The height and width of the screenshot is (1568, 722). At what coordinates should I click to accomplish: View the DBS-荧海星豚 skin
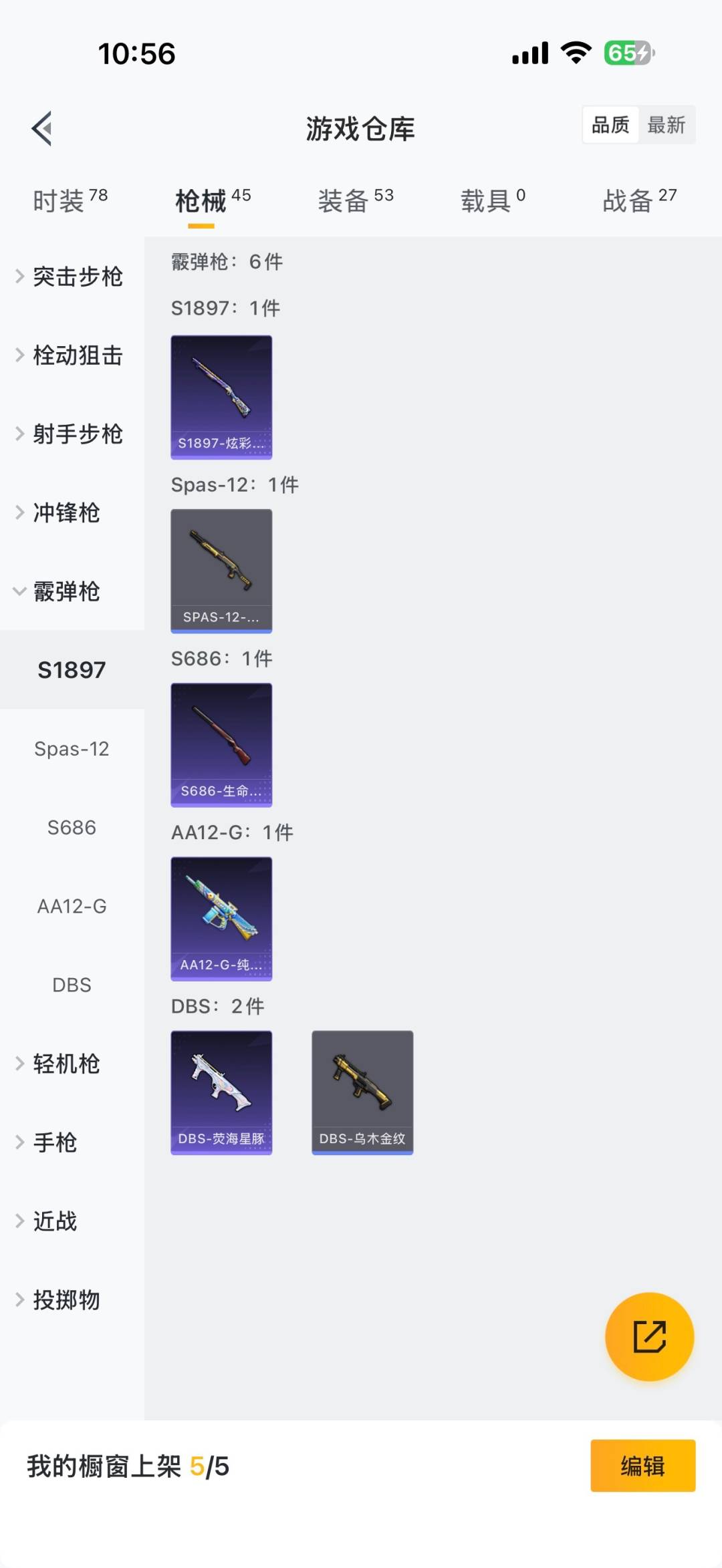[221, 1092]
